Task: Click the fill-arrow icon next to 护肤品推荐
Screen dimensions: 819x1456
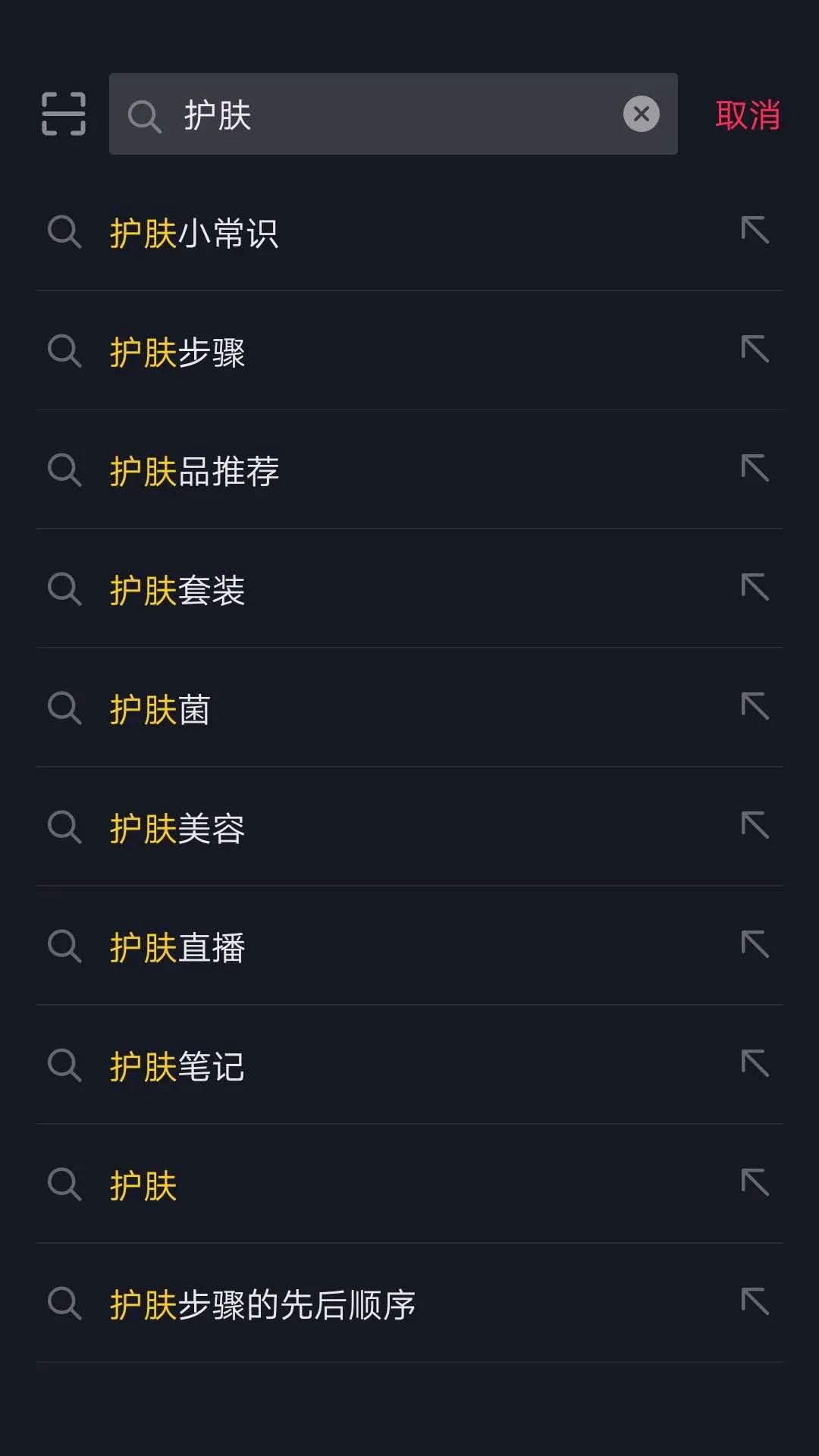Action: (755, 469)
